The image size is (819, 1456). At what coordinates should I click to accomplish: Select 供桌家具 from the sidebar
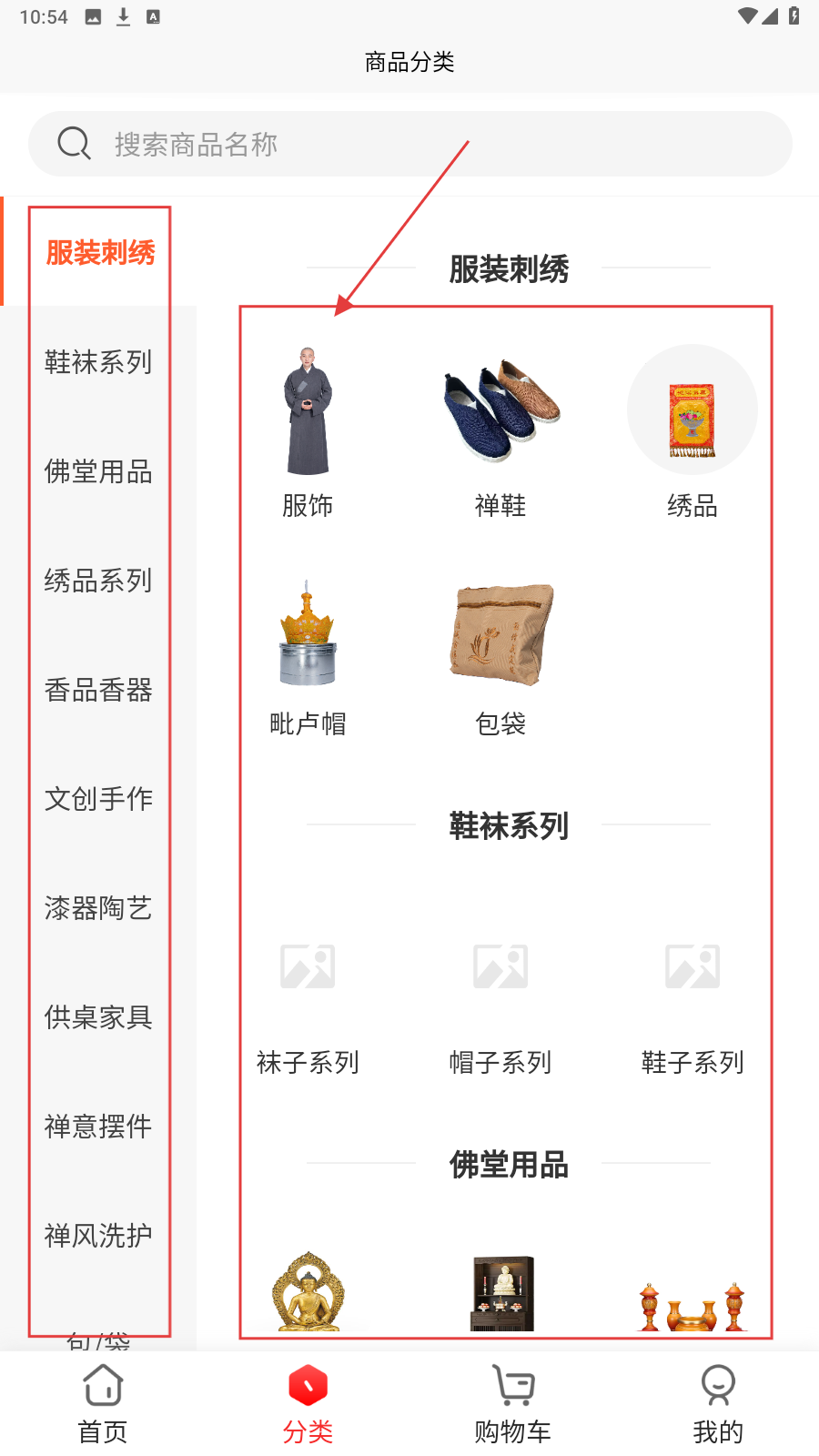[98, 1017]
